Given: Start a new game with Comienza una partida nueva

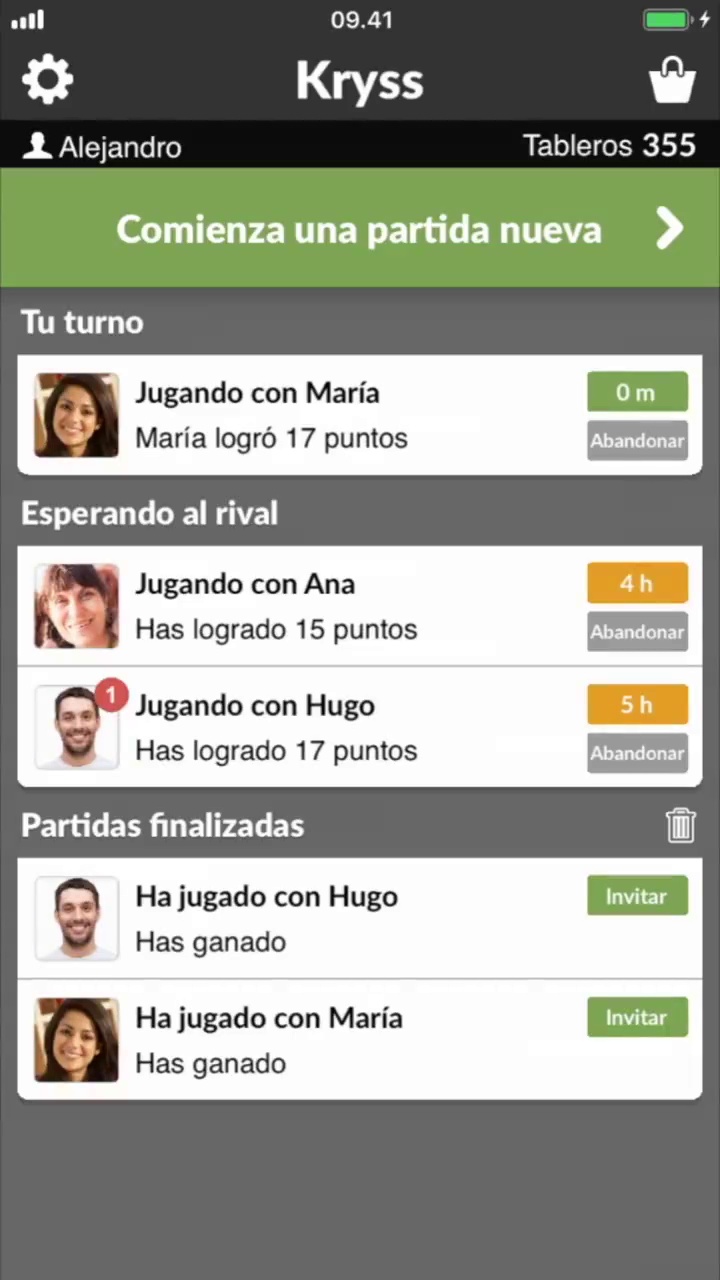Looking at the screenshot, I should click(x=360, y=229).
